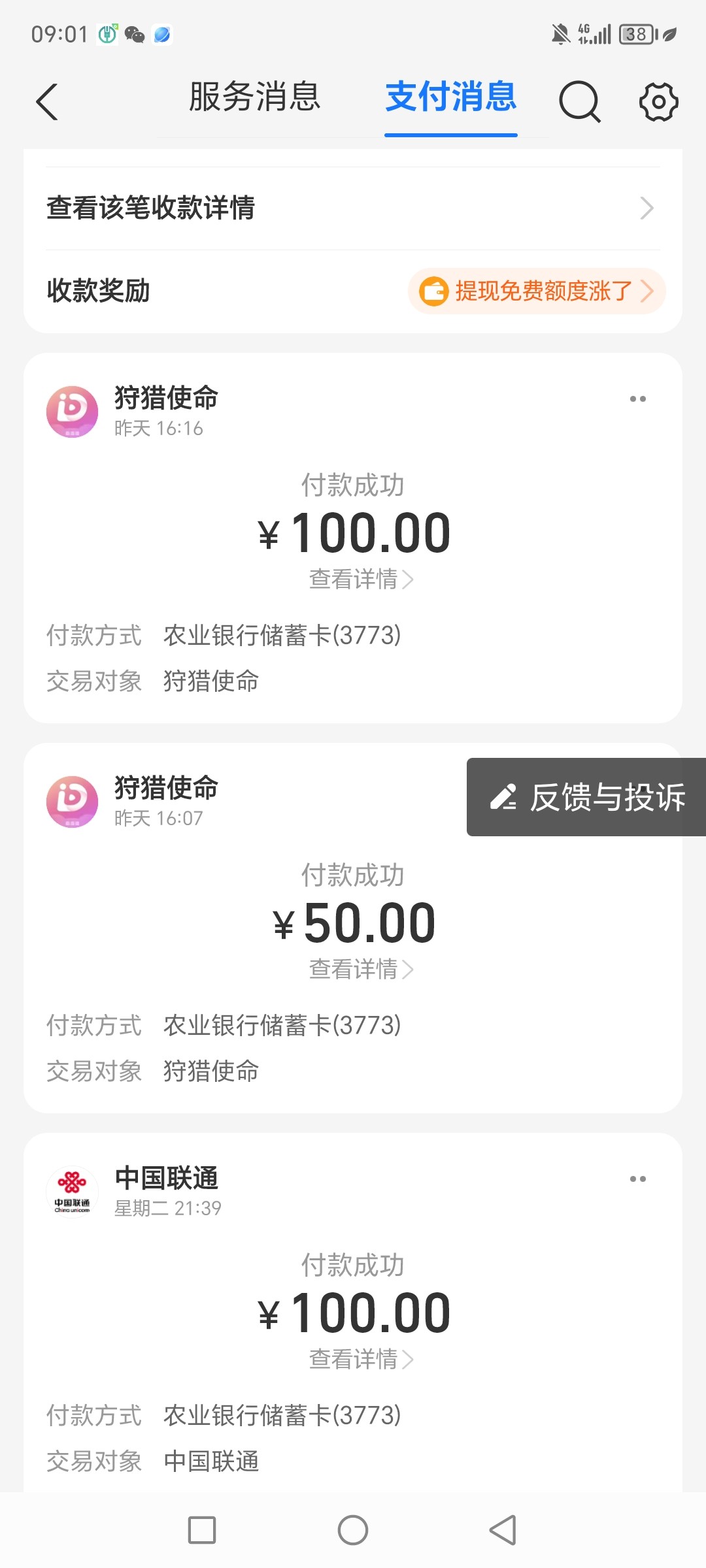Viewport: 706px width, 1568px height.
Task: Show recent apps via square button
Action: tap(202, 1530)
